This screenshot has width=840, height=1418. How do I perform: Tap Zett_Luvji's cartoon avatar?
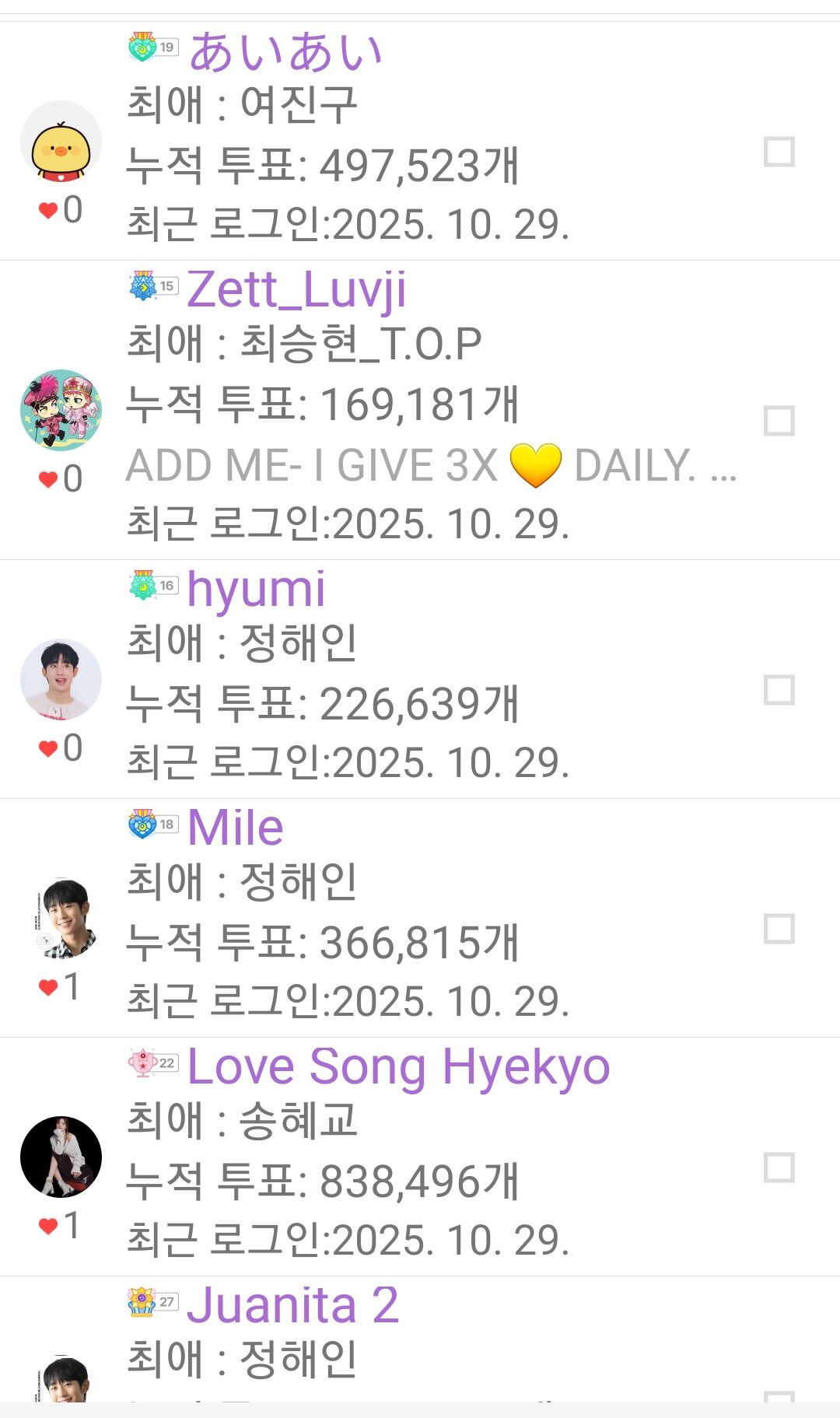(61, 410)
